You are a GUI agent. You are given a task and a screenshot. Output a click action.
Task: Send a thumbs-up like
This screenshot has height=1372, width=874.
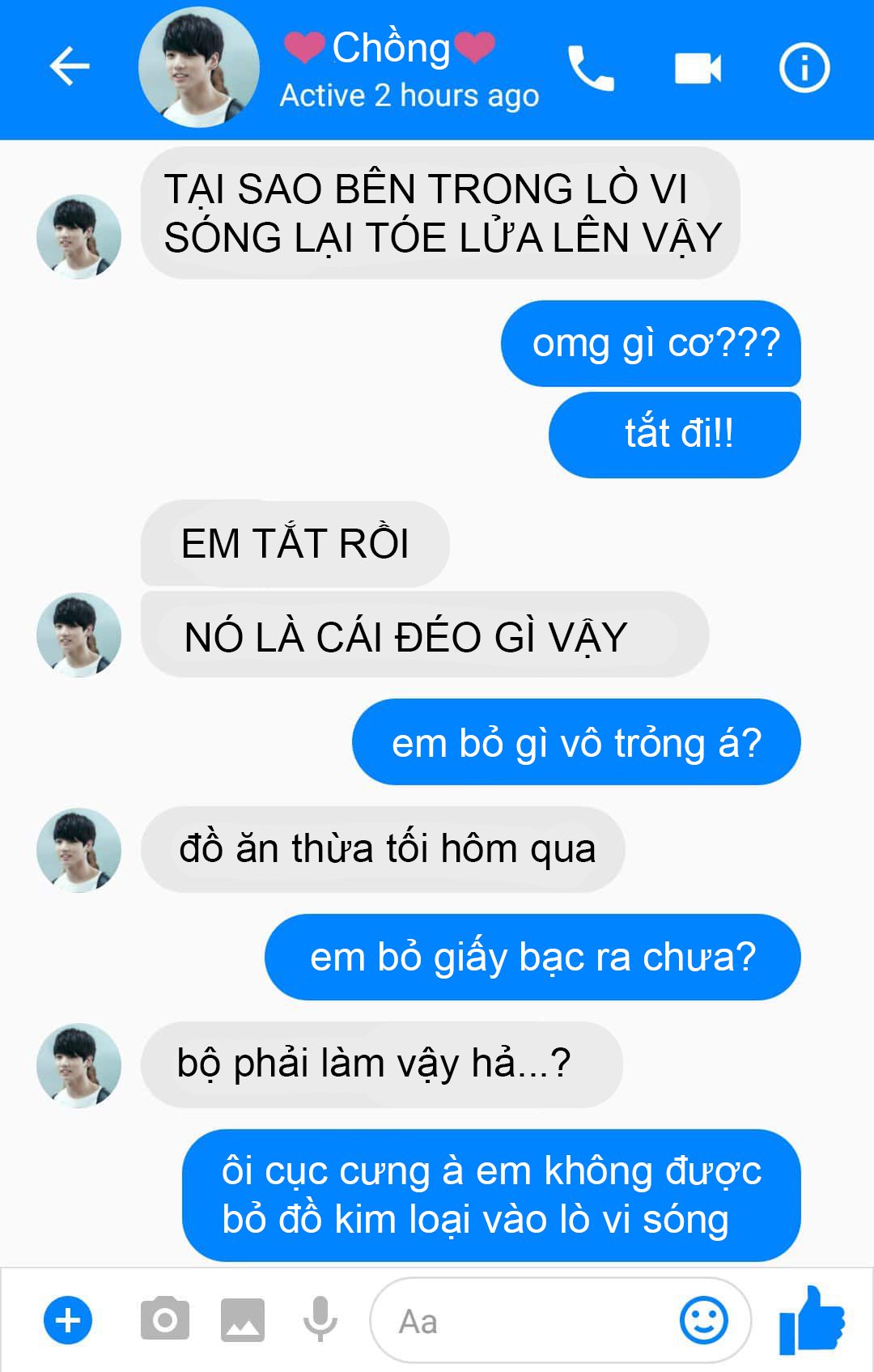tap(812, 1320)
